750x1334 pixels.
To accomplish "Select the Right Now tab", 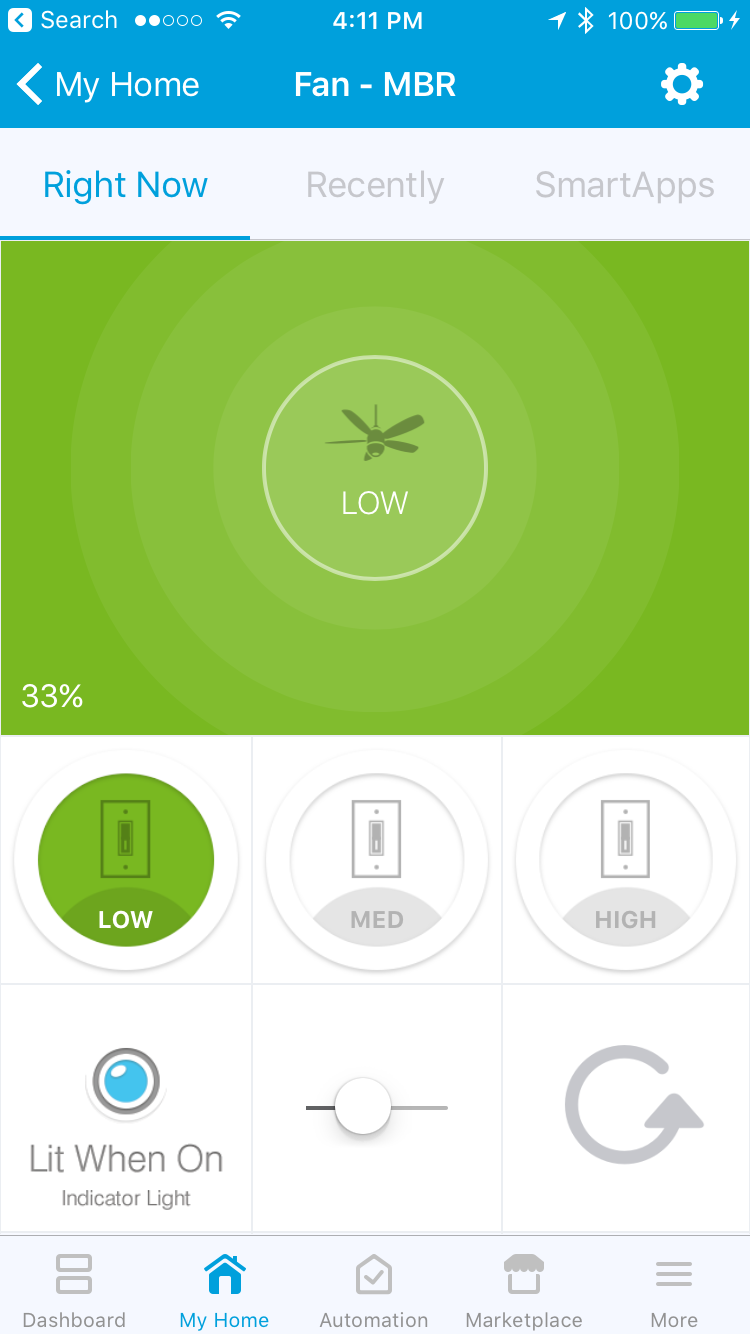I will pos(125,185).
